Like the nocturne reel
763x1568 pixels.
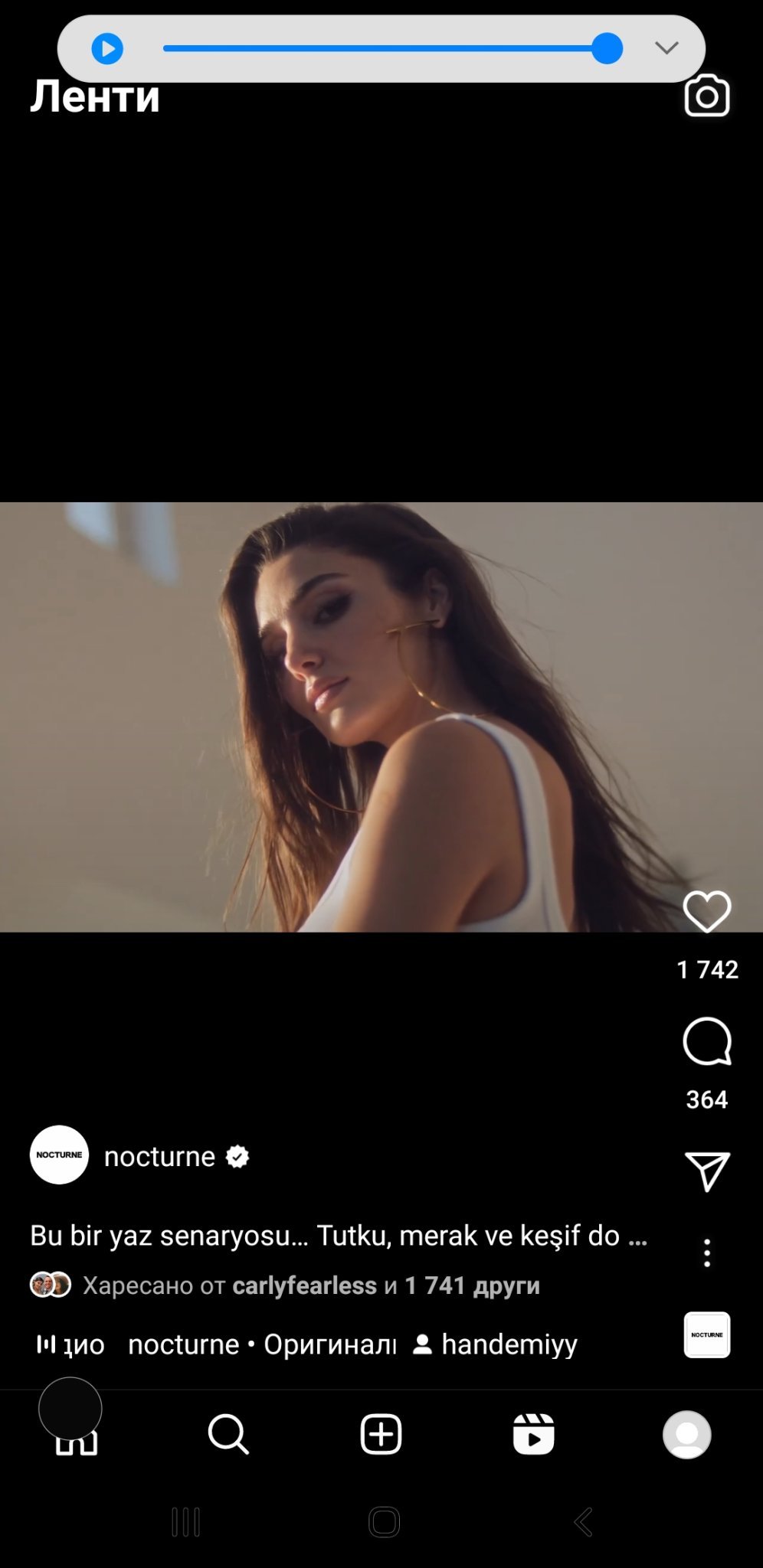tap(706, 911)
